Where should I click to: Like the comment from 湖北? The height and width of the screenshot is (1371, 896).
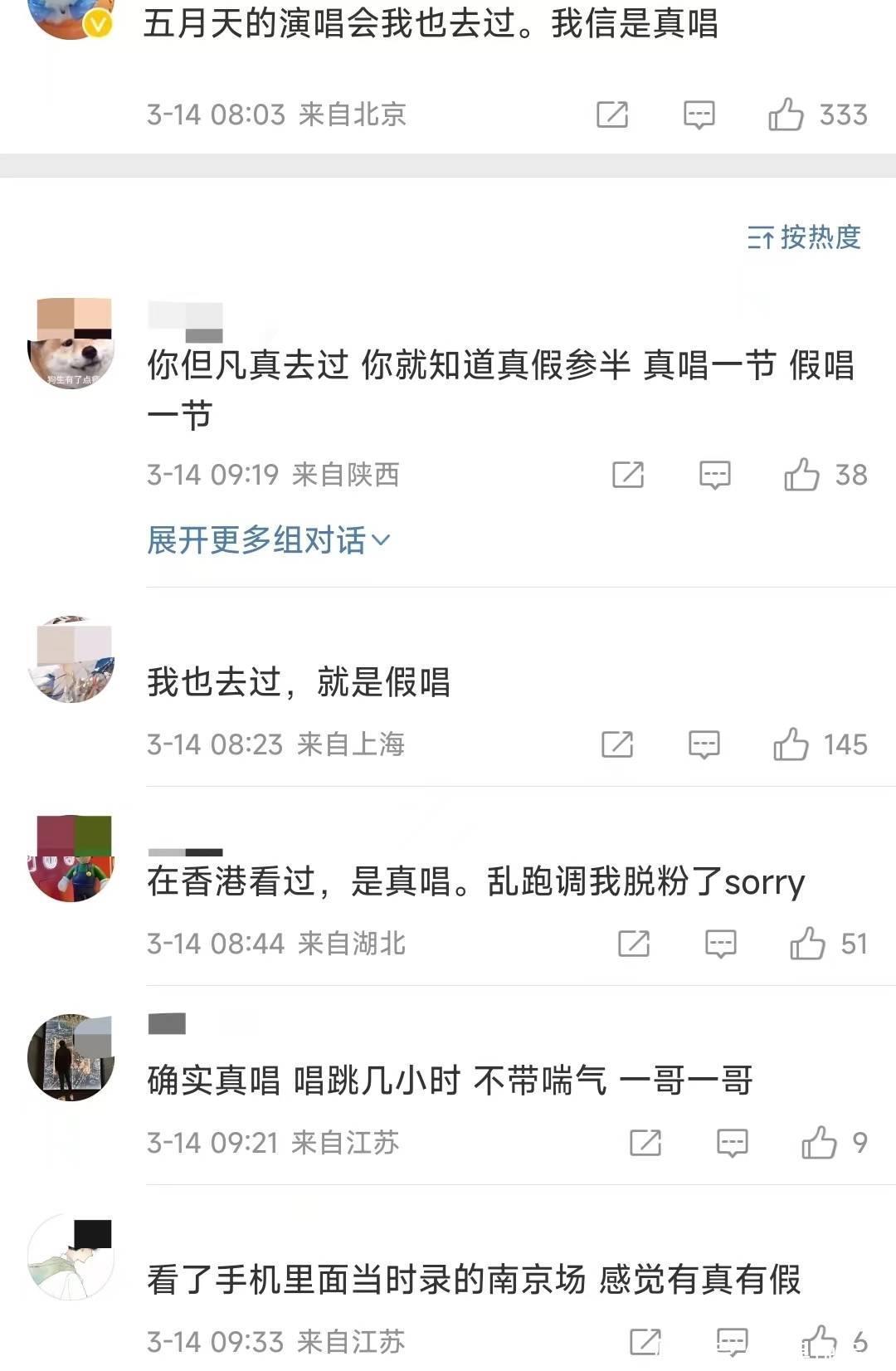[807, 944]
